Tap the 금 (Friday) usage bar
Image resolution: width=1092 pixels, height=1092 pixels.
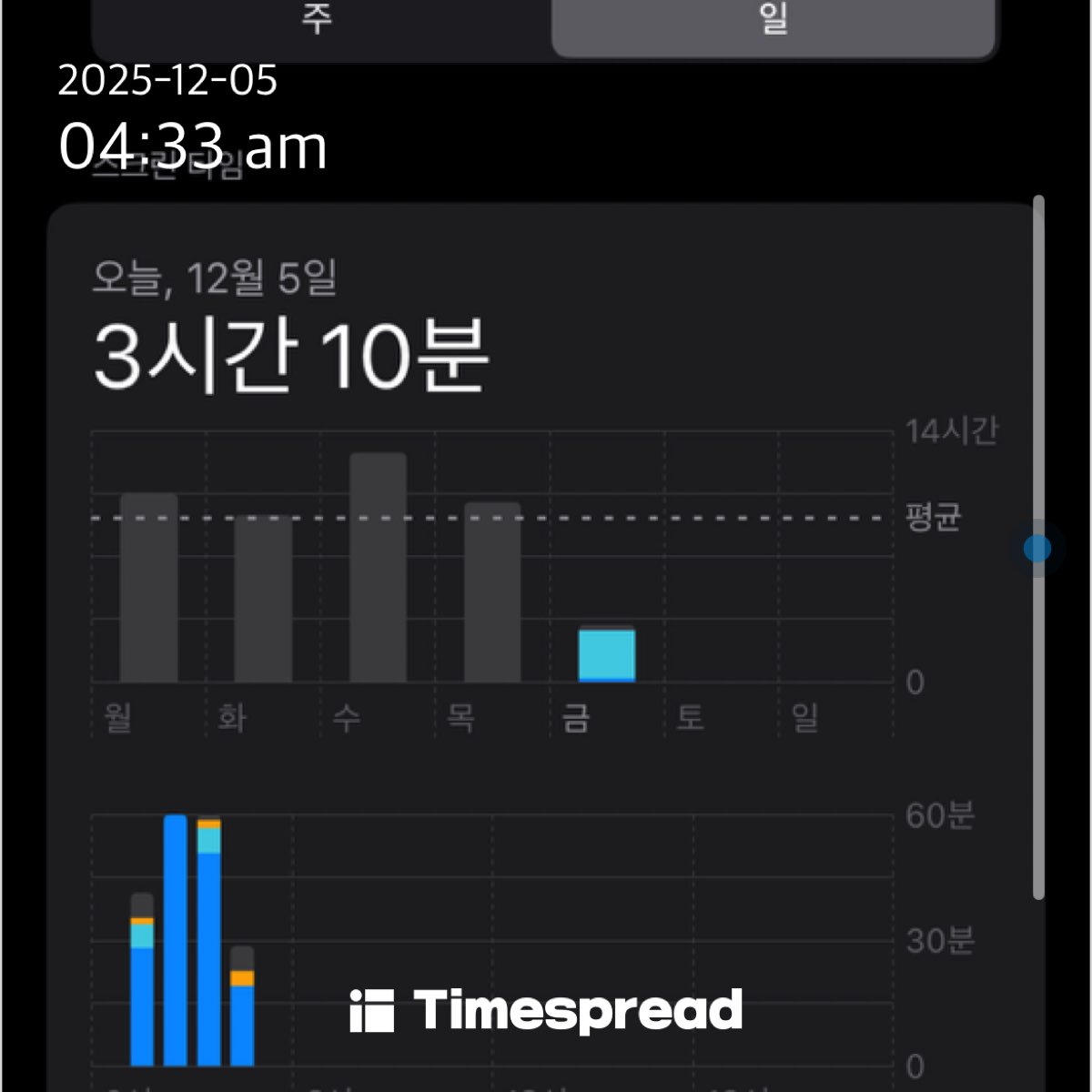point(607,654)
